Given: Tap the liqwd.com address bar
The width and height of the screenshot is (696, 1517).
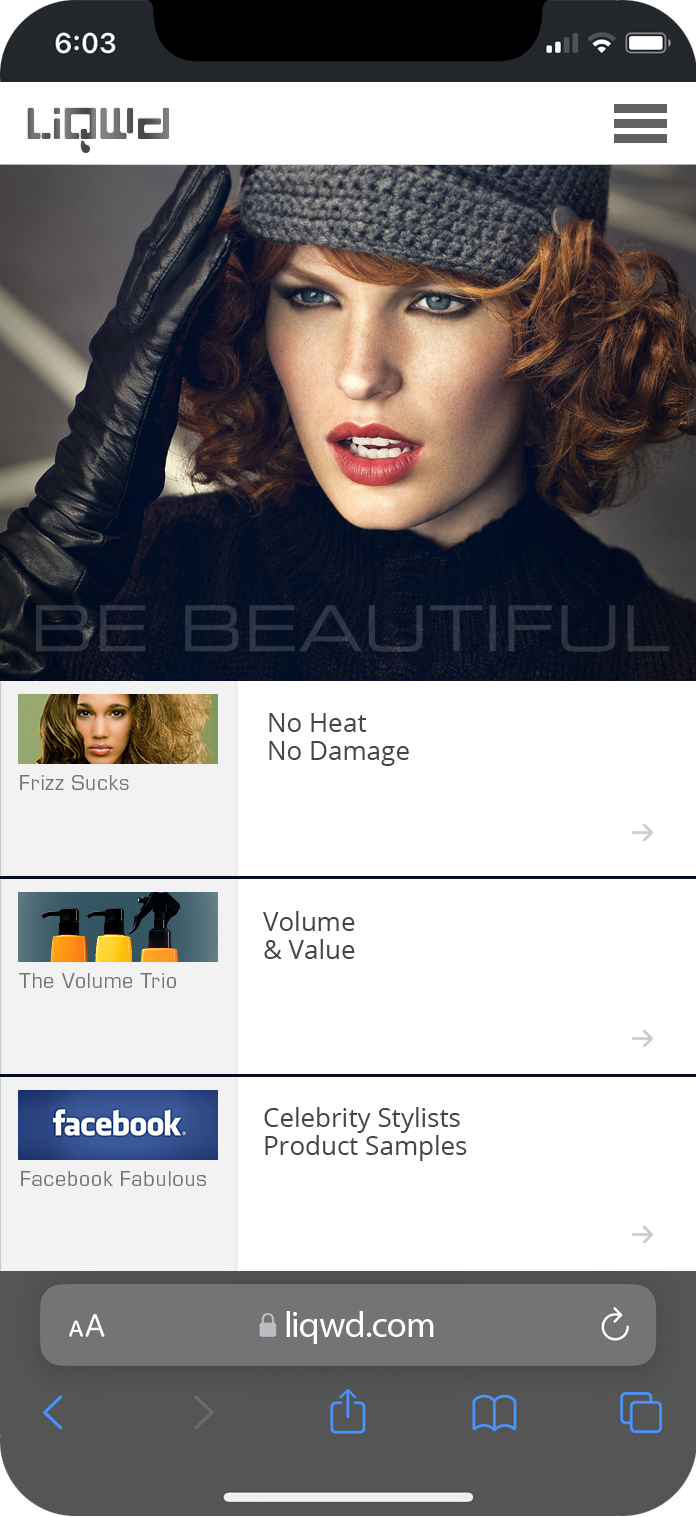Looking at the screenshot, I should point(348,1326).
